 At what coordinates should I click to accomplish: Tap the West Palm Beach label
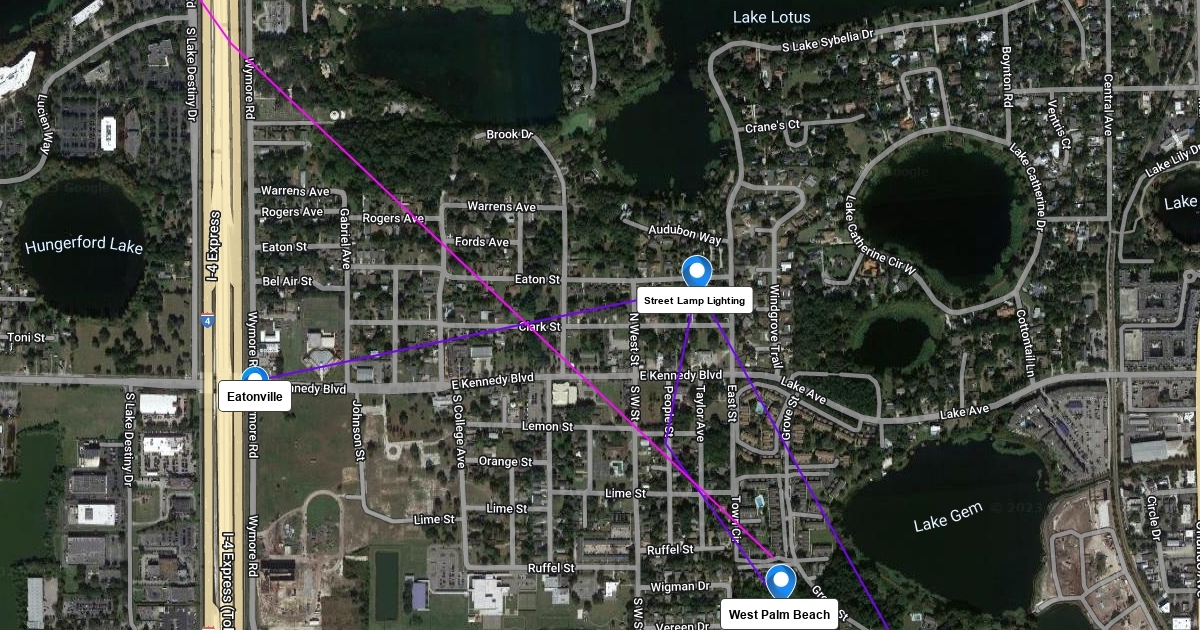779,614
